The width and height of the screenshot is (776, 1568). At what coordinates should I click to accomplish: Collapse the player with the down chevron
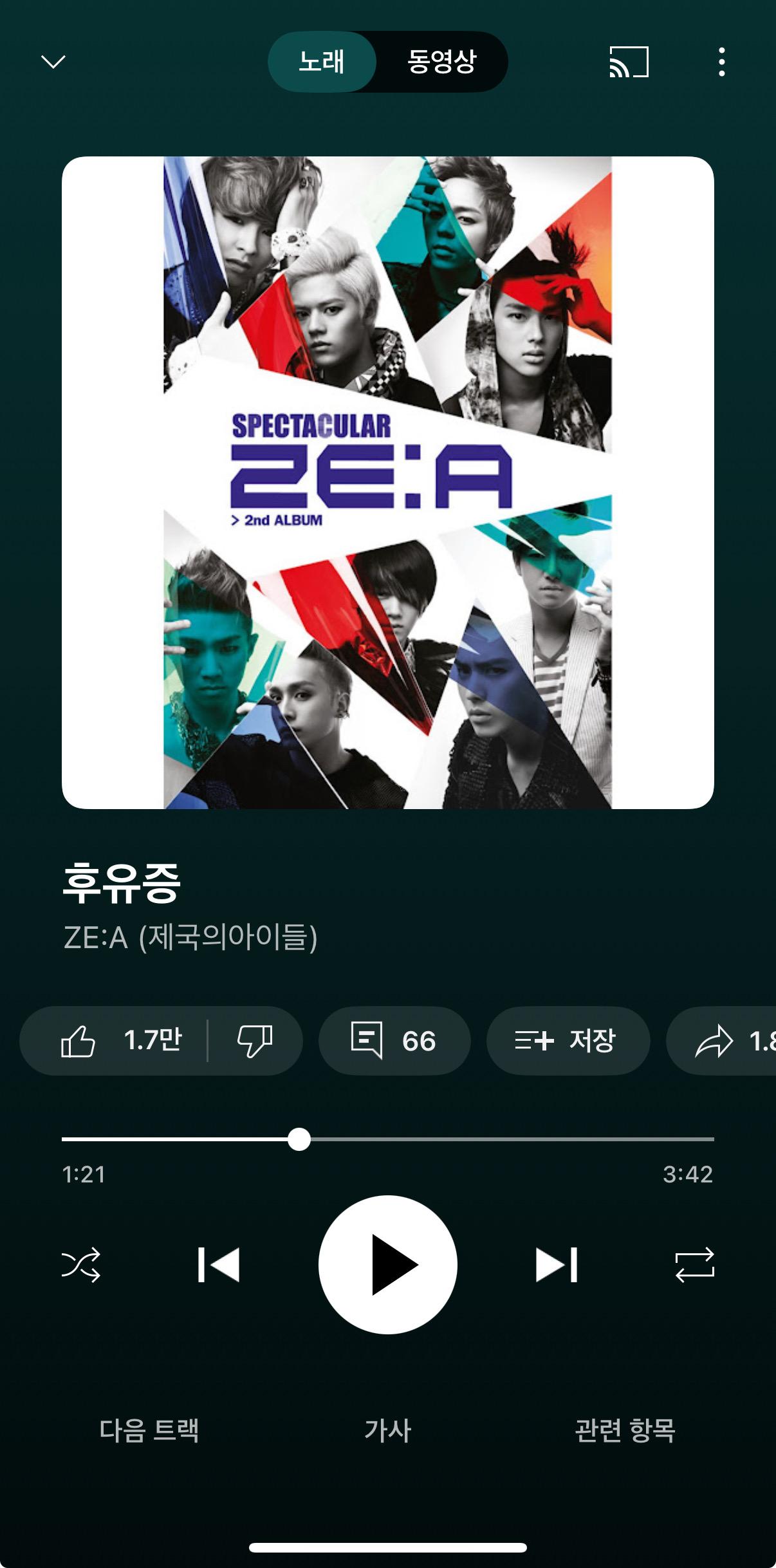[53, 62]
